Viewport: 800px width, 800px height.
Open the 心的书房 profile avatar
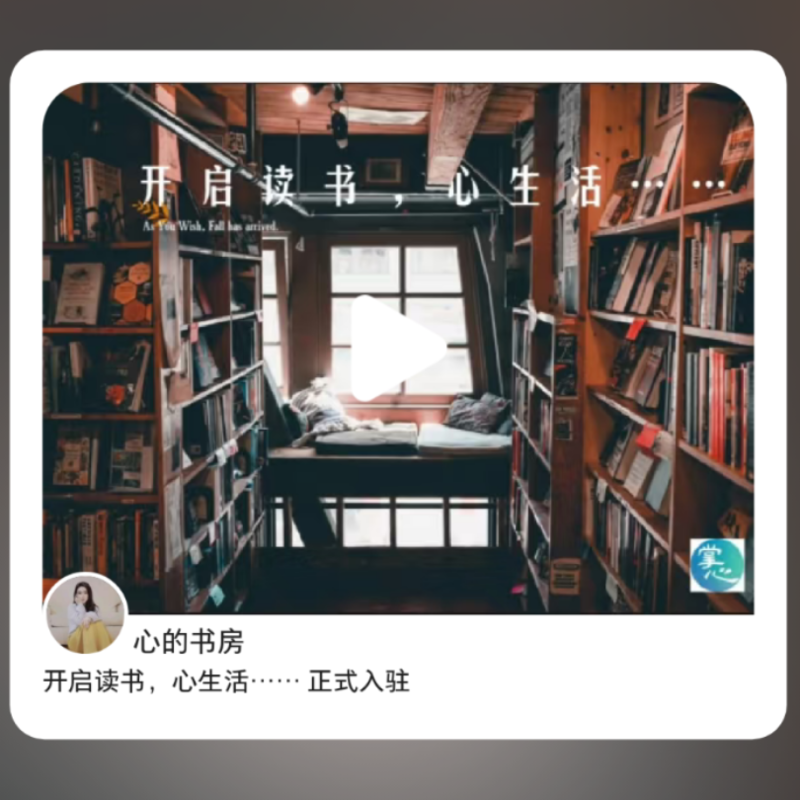coord(84,614)
